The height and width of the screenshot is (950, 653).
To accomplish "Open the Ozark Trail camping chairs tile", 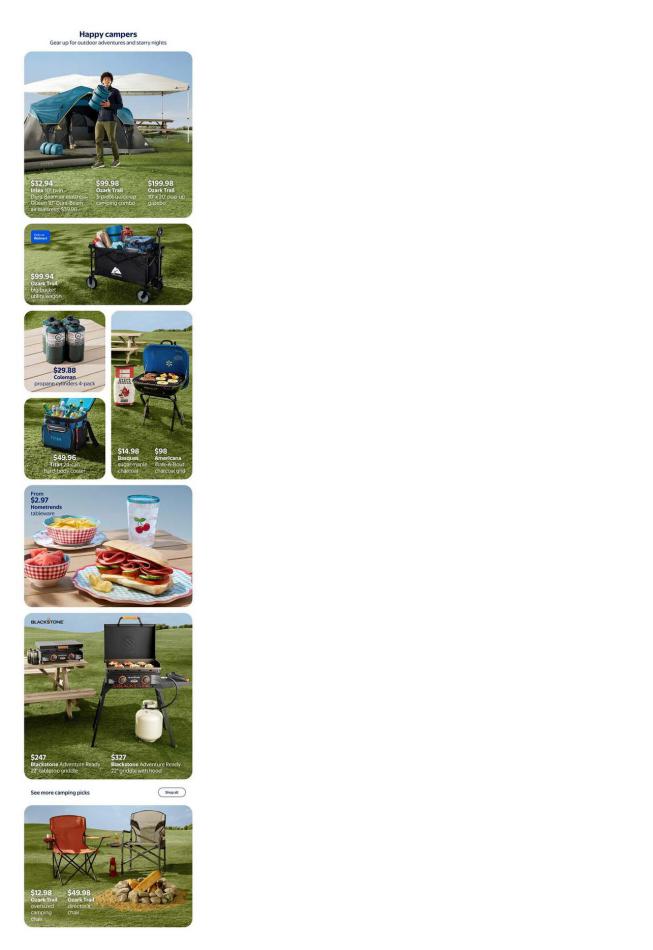I will pyautogui.click(x=108, y=866).
